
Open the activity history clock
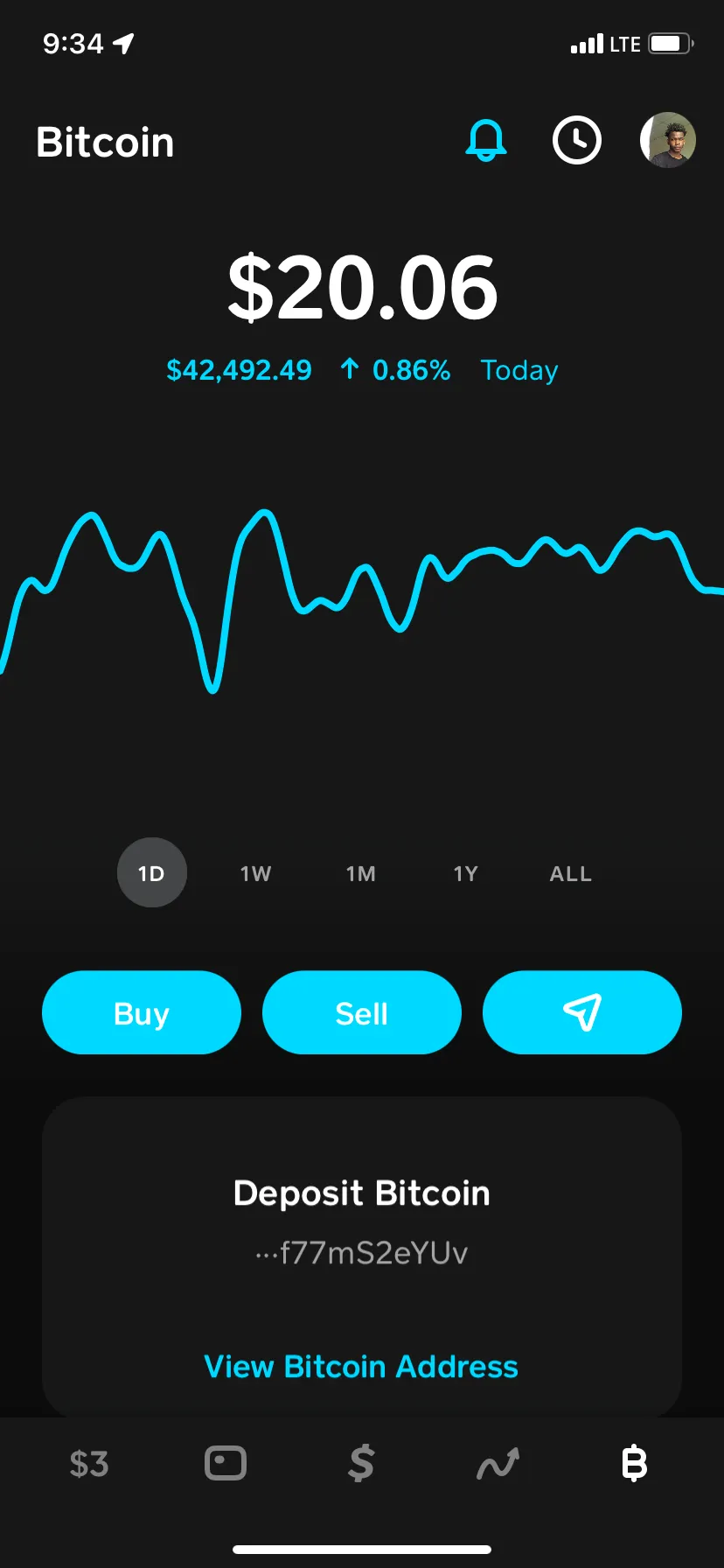coord(577,140)
